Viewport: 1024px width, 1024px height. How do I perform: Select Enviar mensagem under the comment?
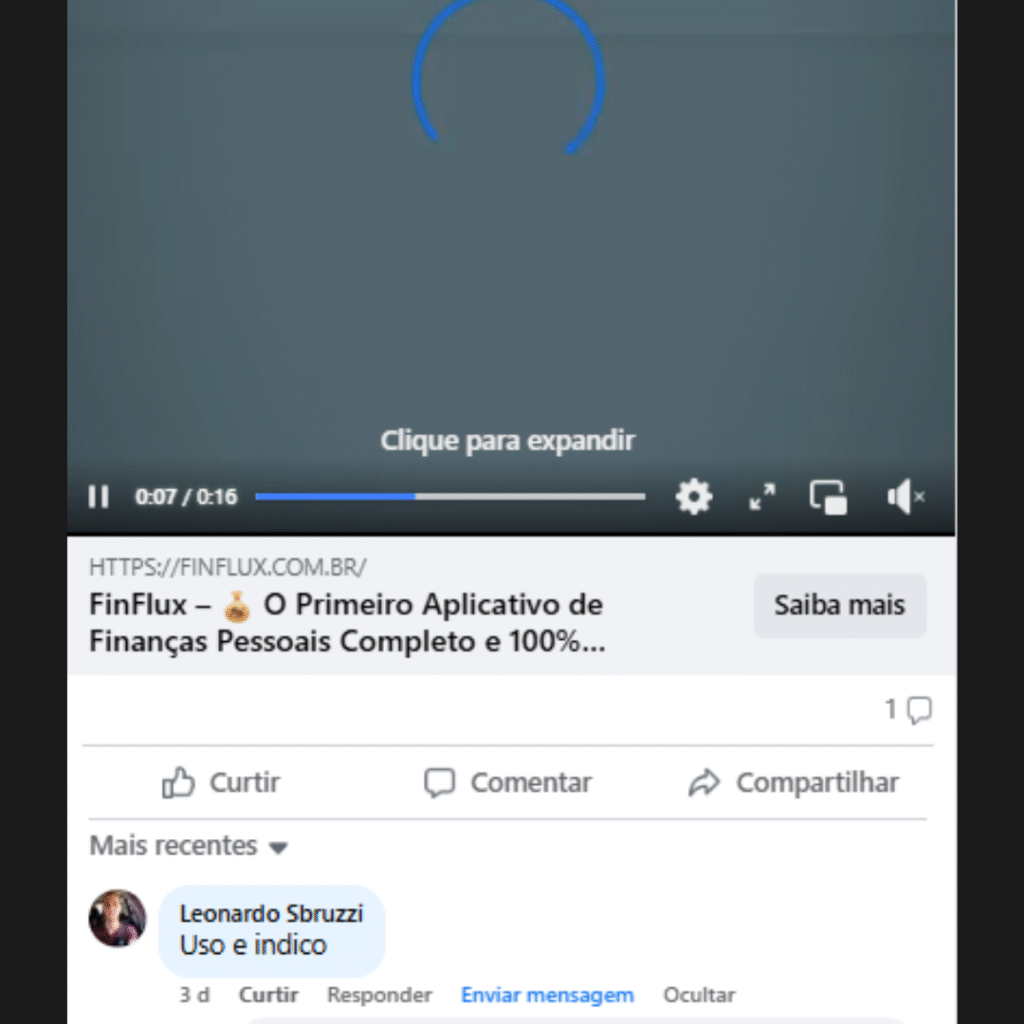(547, 995)
